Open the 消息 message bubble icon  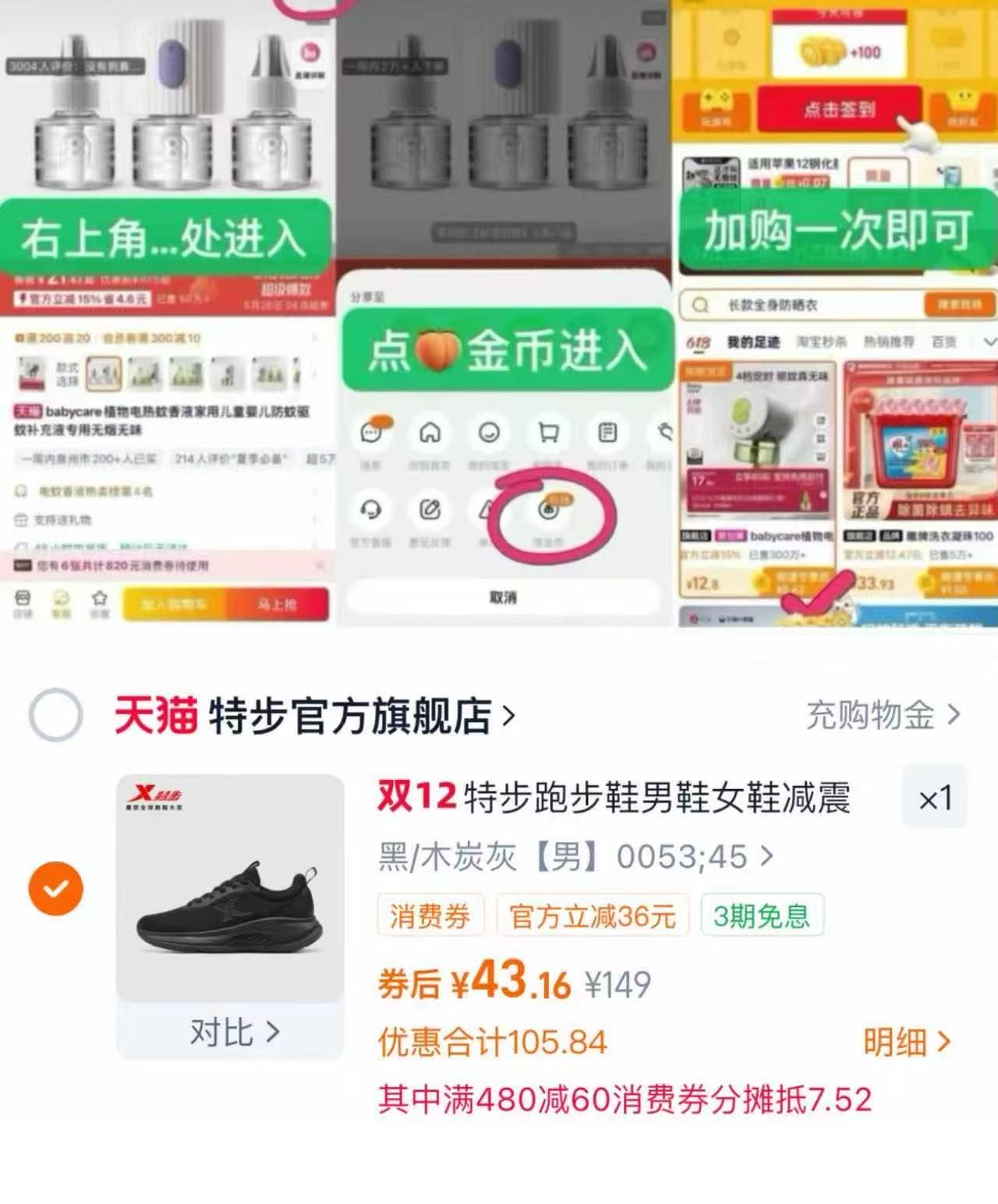coord(373,432)
